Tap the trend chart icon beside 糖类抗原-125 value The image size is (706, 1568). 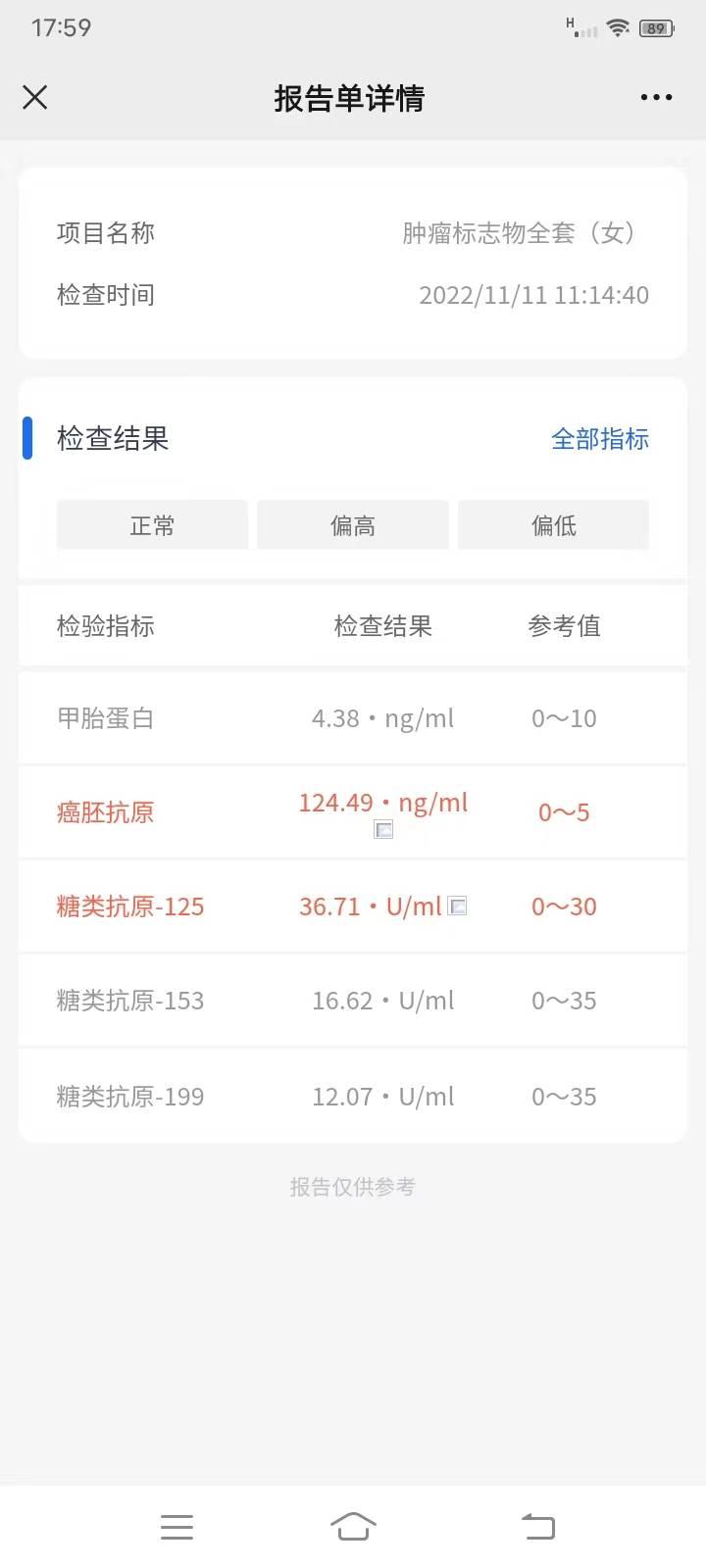[x=457, y=906]
